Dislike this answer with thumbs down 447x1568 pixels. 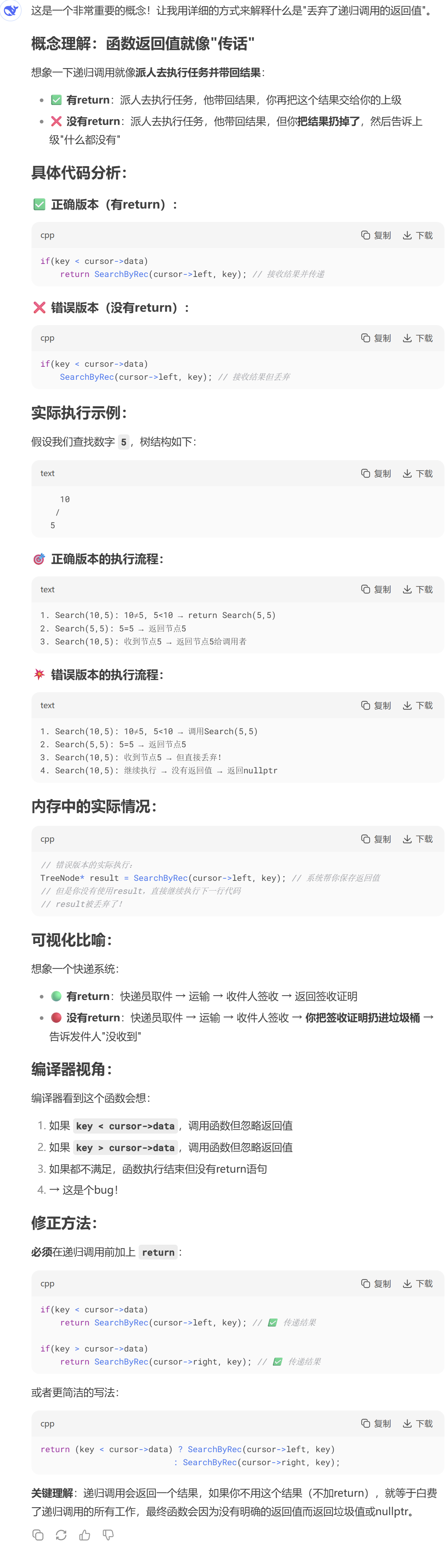[x=108, y=1535]
